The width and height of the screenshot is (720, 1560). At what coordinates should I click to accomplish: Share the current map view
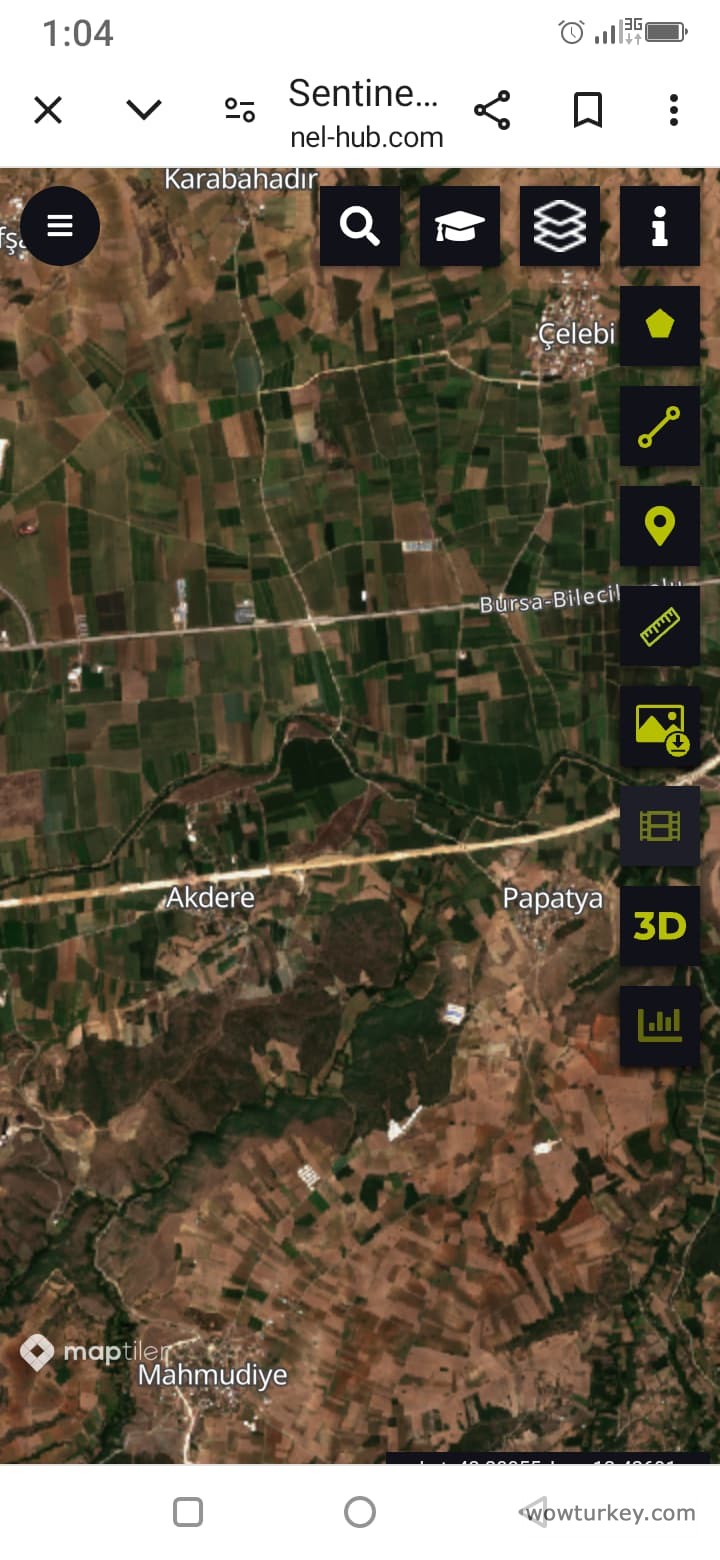(x=492, y=110)
